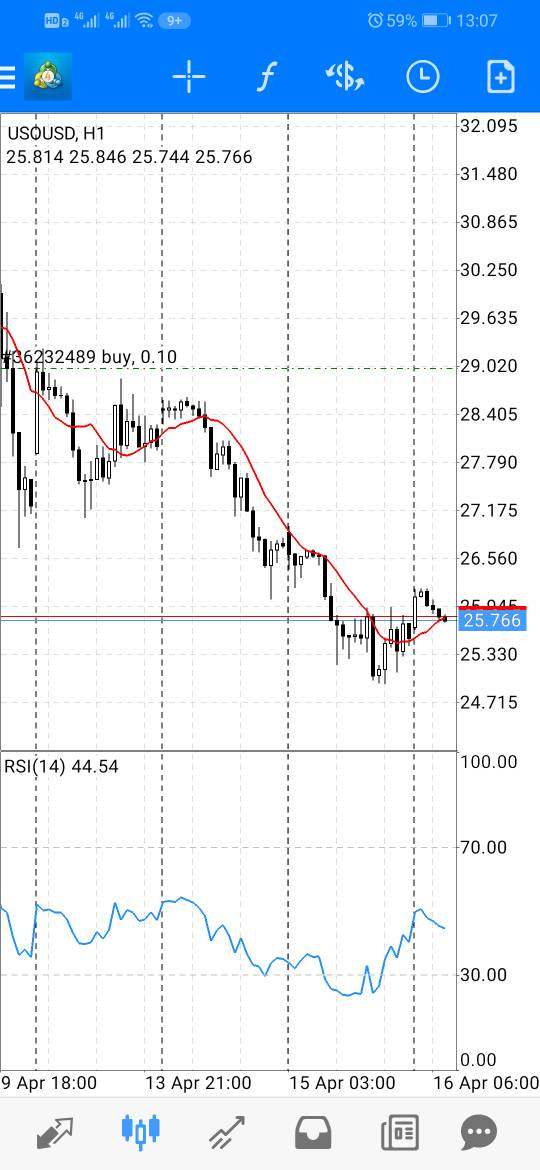Change the chart timeframe with the clock icon

click(423, 77)
